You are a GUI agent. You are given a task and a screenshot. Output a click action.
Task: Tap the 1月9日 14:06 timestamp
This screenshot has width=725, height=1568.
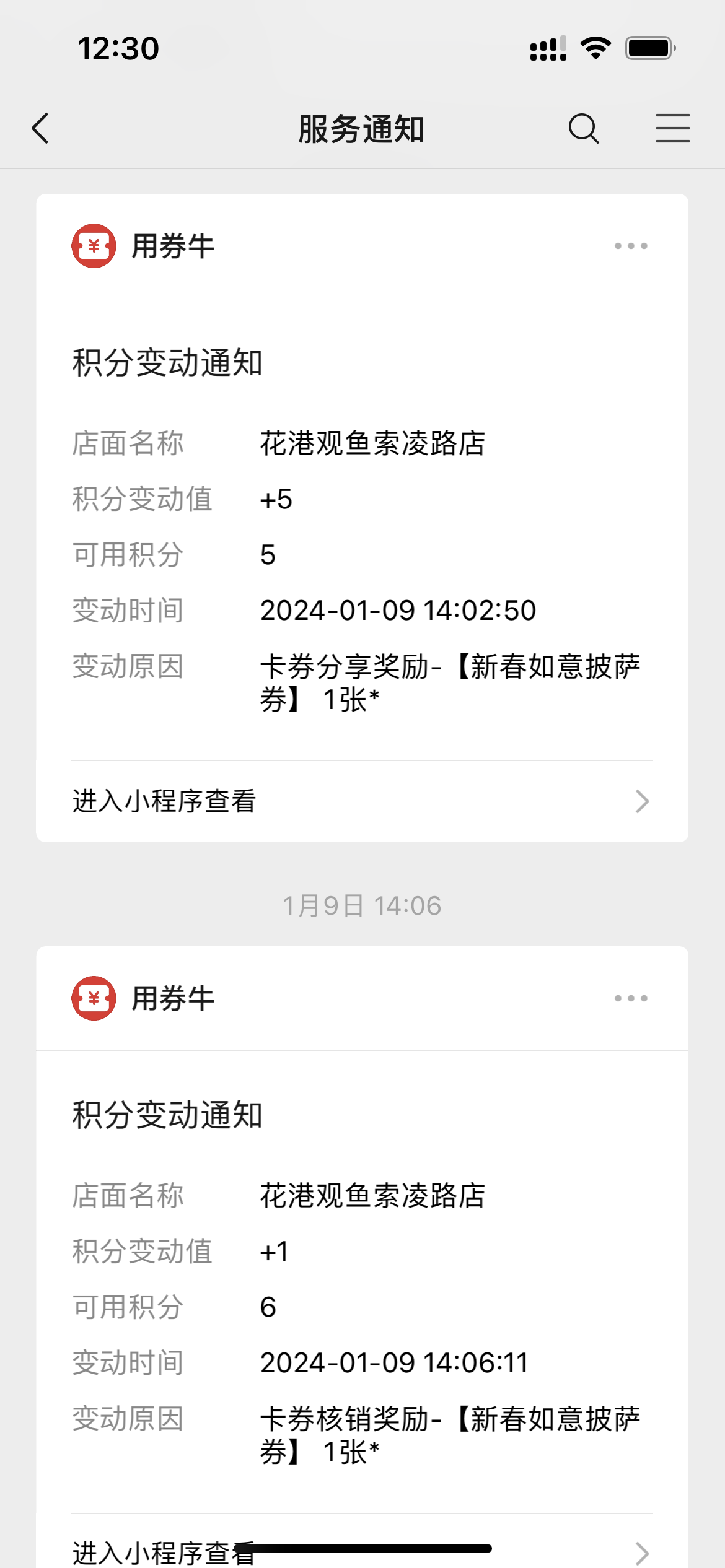tap(361, 906)
